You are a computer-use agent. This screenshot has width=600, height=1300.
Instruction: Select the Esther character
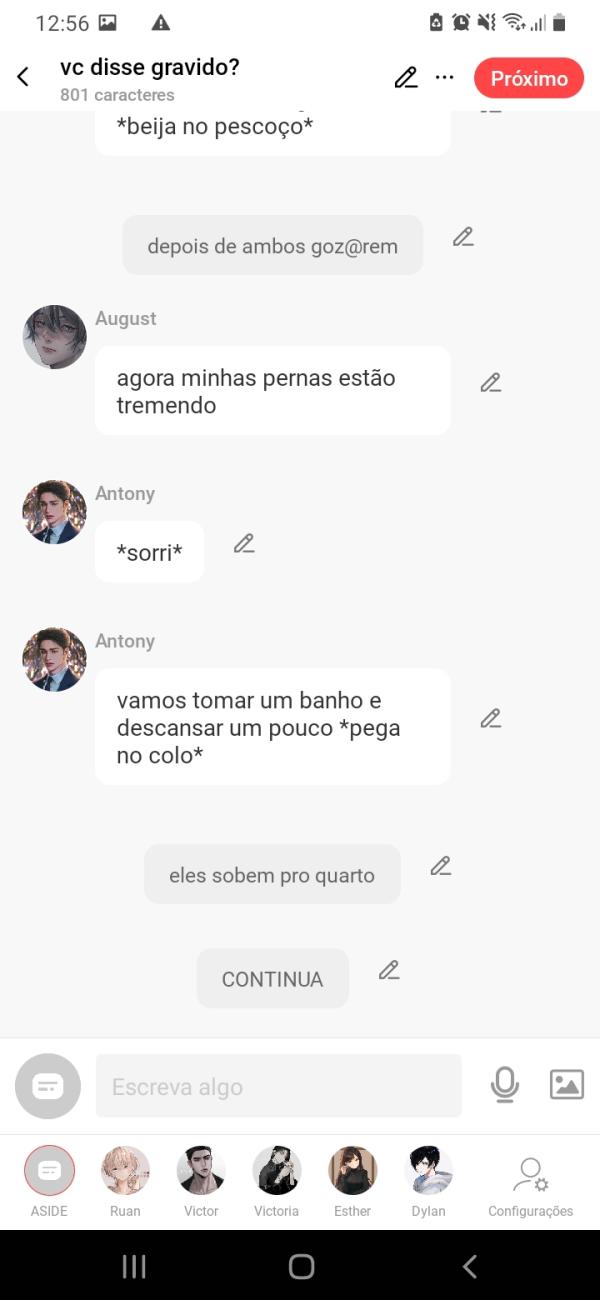tap(353, 1172)
